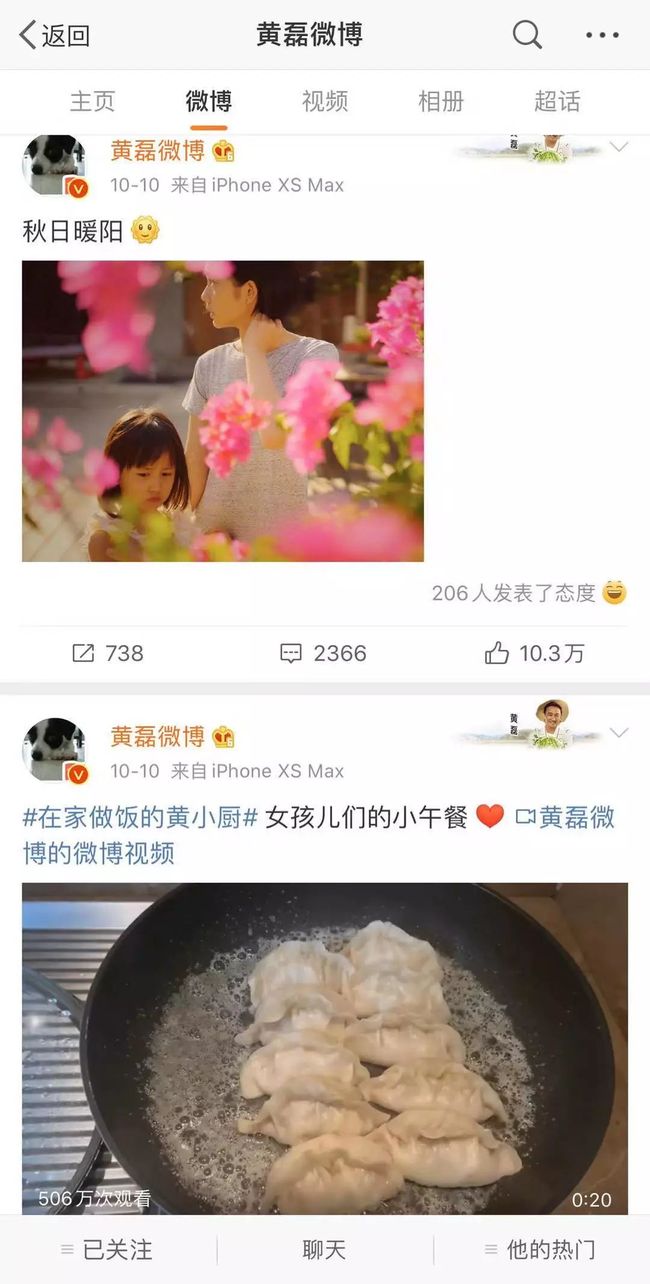Viewport: 650px width, 1284px height.
Task: Play the dumpling cooking video
Action: 325,1049
